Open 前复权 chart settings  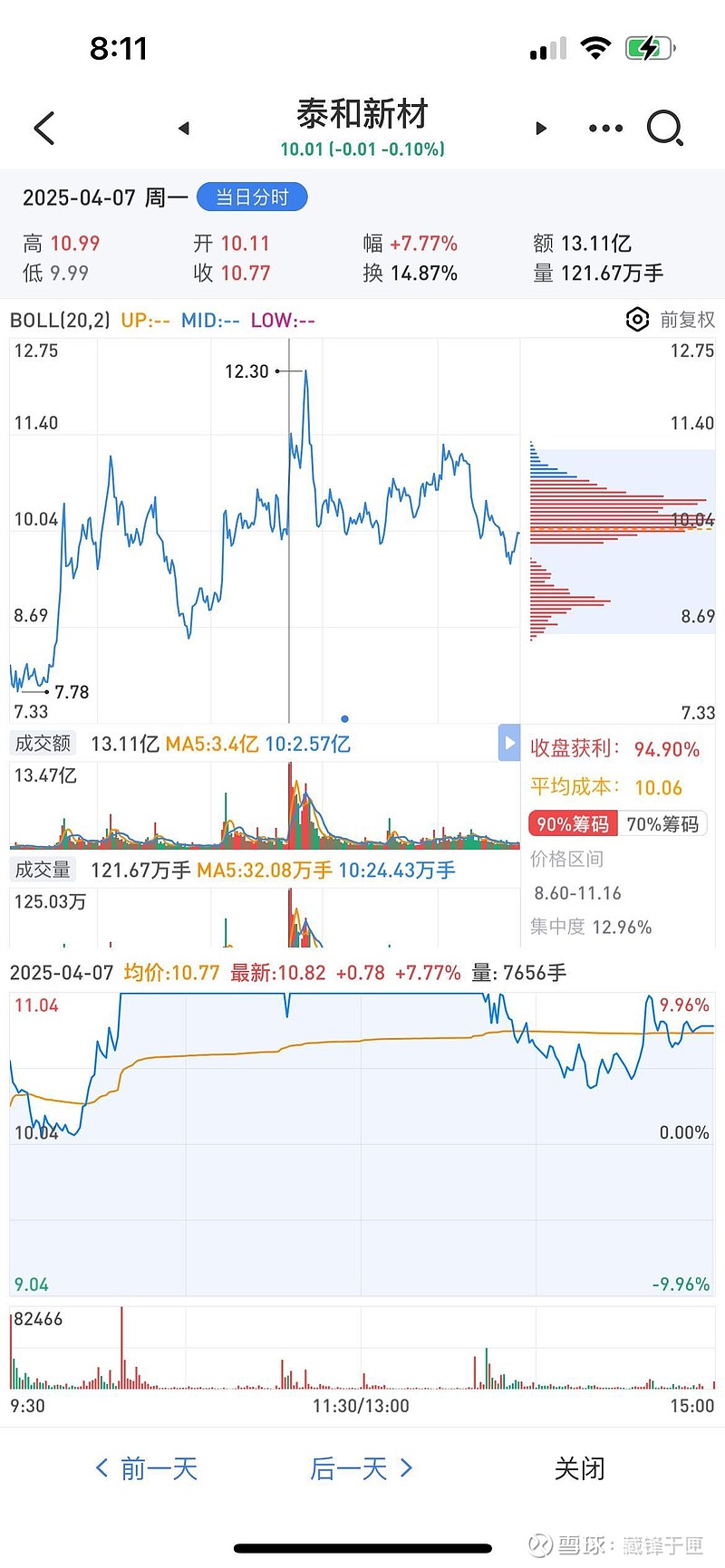671,320
